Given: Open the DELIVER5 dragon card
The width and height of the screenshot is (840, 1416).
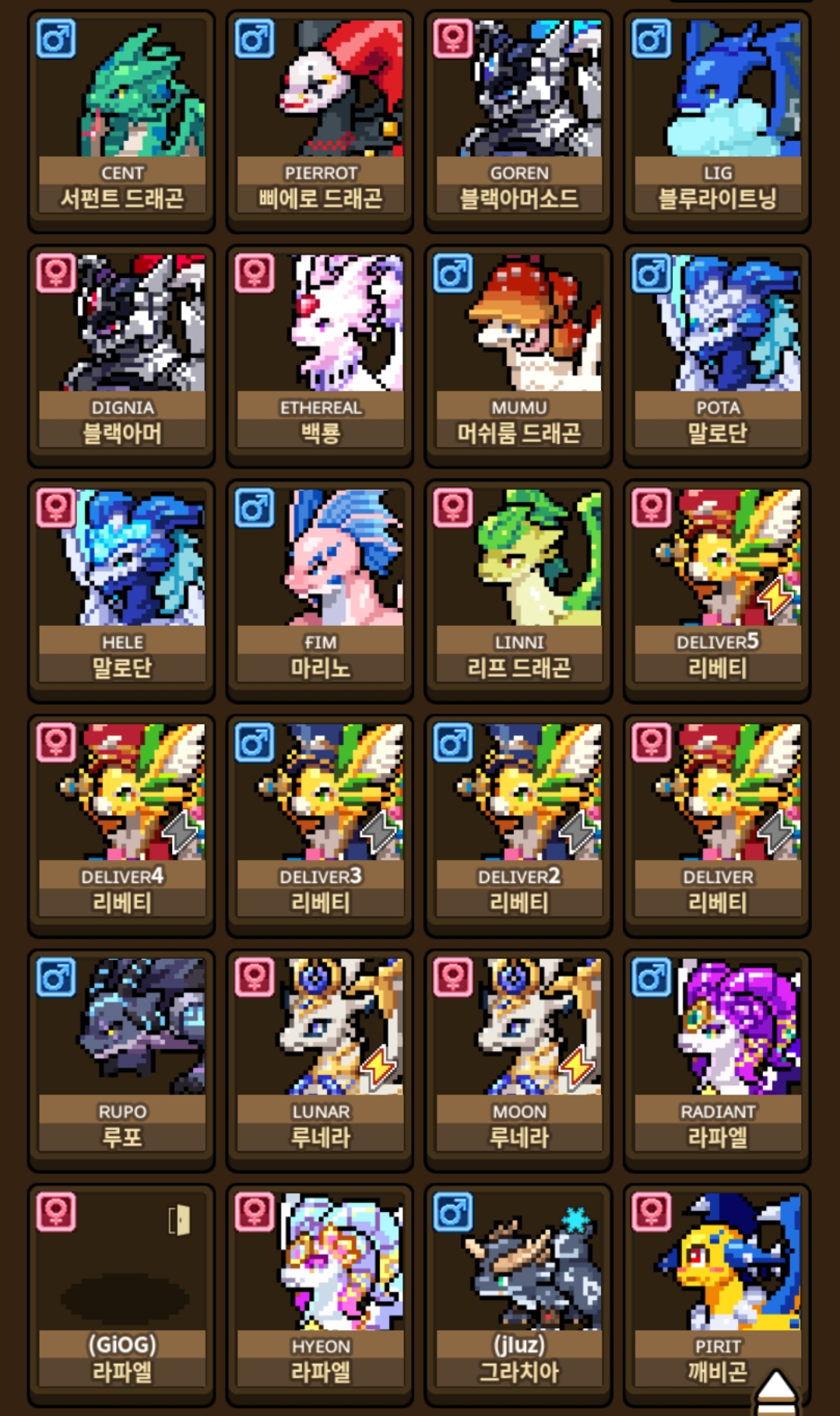Looking at the screenshot, I should [717, 589].
